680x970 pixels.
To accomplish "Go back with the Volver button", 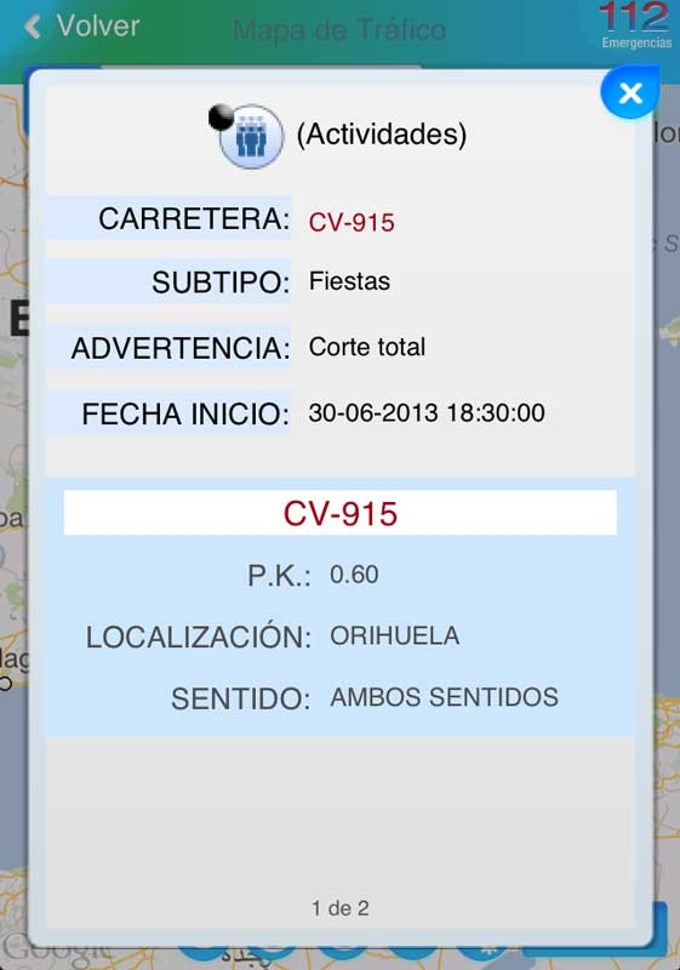I will pos(82,26).
